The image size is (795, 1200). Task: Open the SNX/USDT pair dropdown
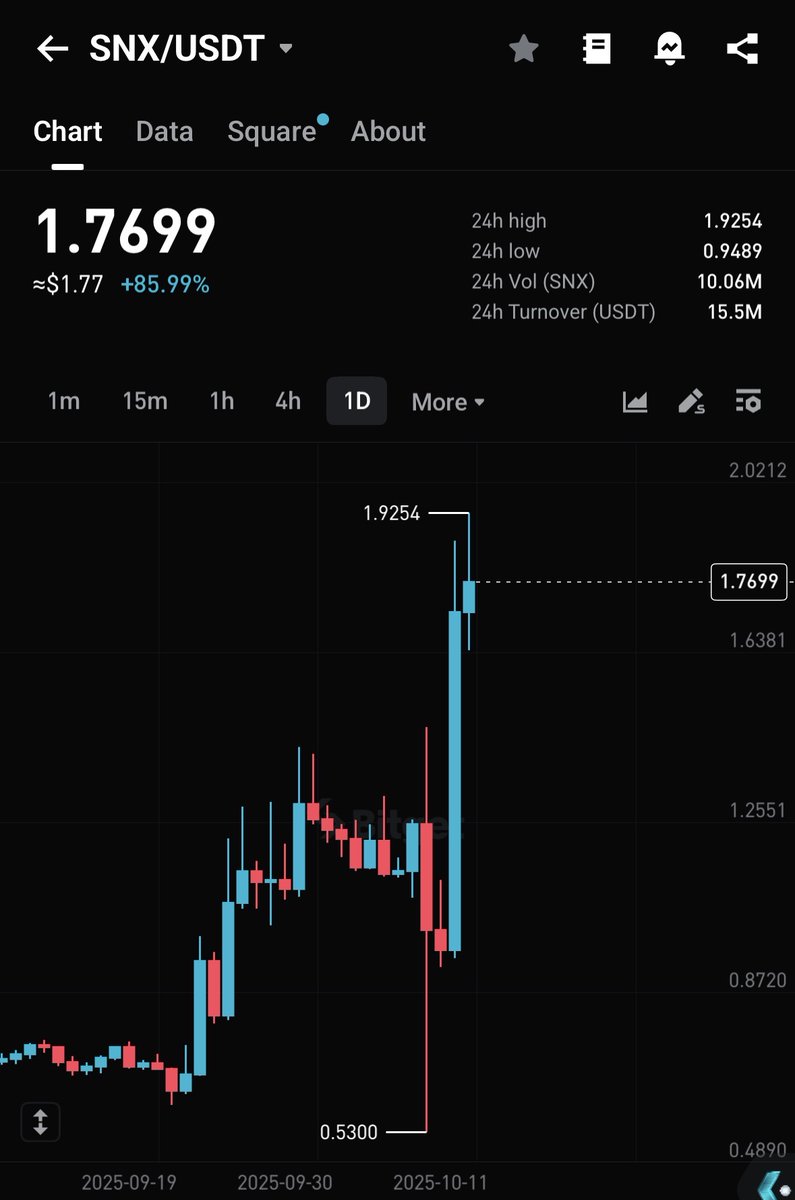(286, 48)
